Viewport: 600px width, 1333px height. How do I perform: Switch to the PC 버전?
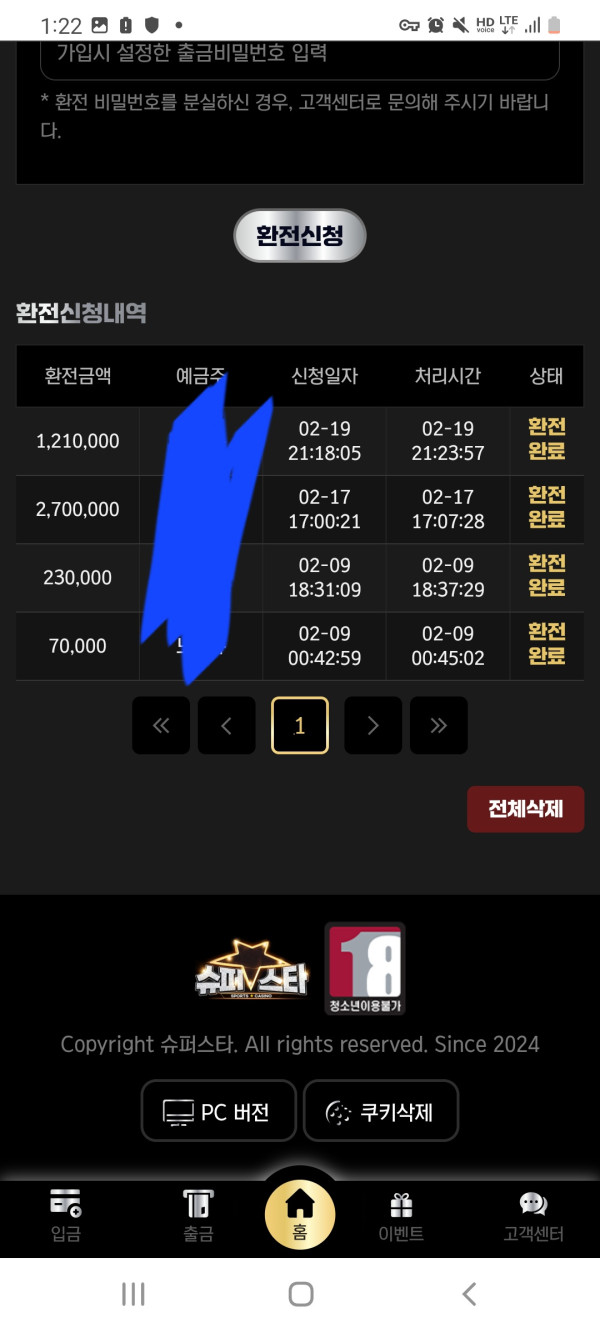pyautogui.click(x=218, y=1111)
